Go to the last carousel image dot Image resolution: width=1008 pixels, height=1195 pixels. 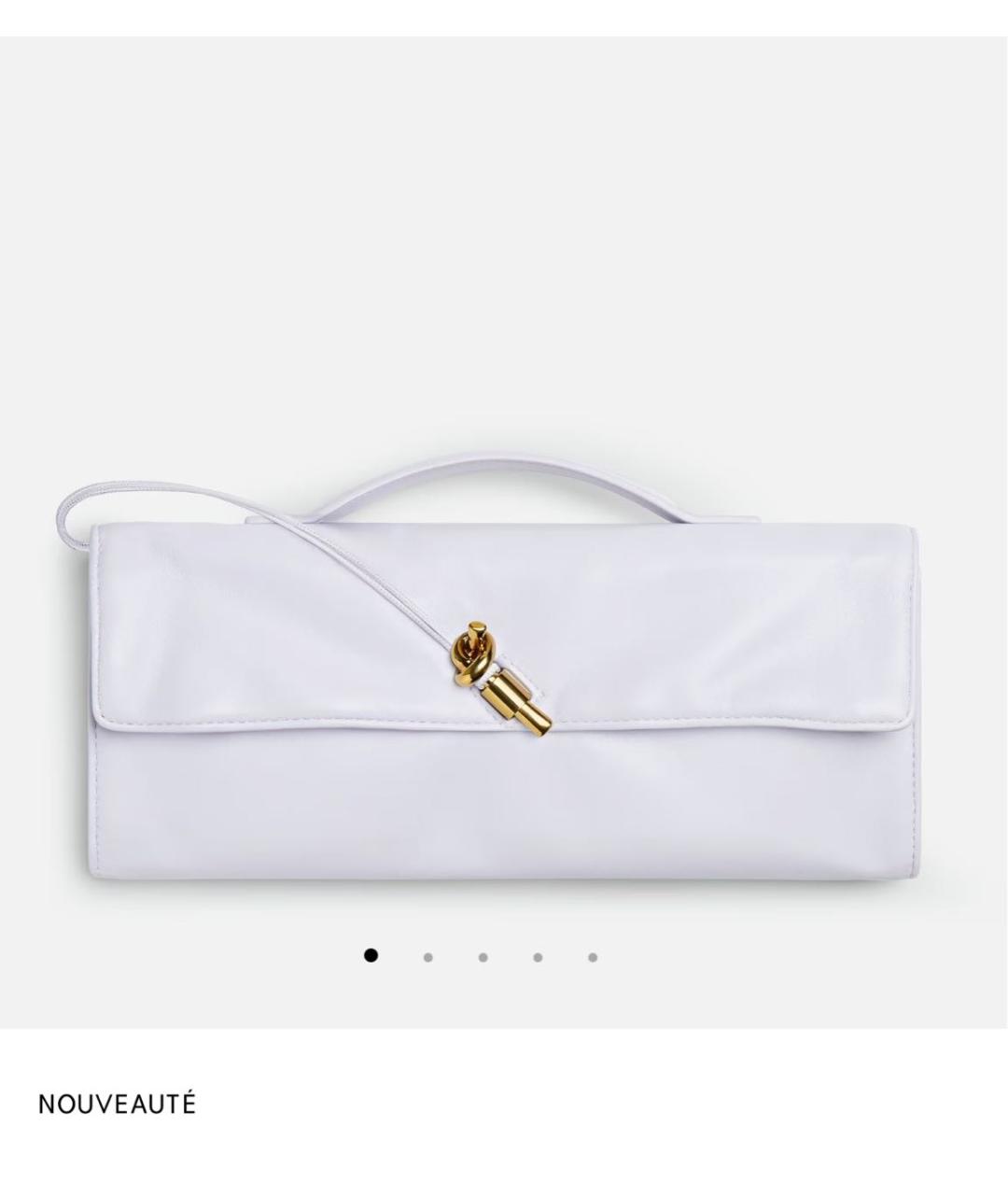[x=593, y=957]
